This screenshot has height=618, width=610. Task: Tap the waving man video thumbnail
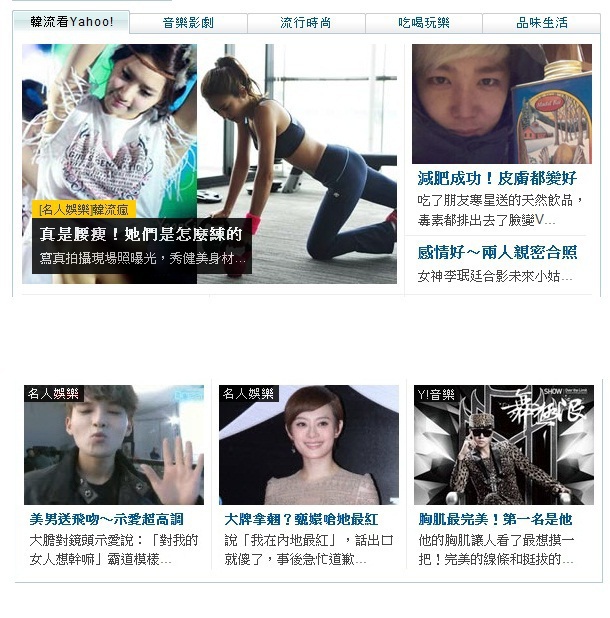click(x=113, y=445)
